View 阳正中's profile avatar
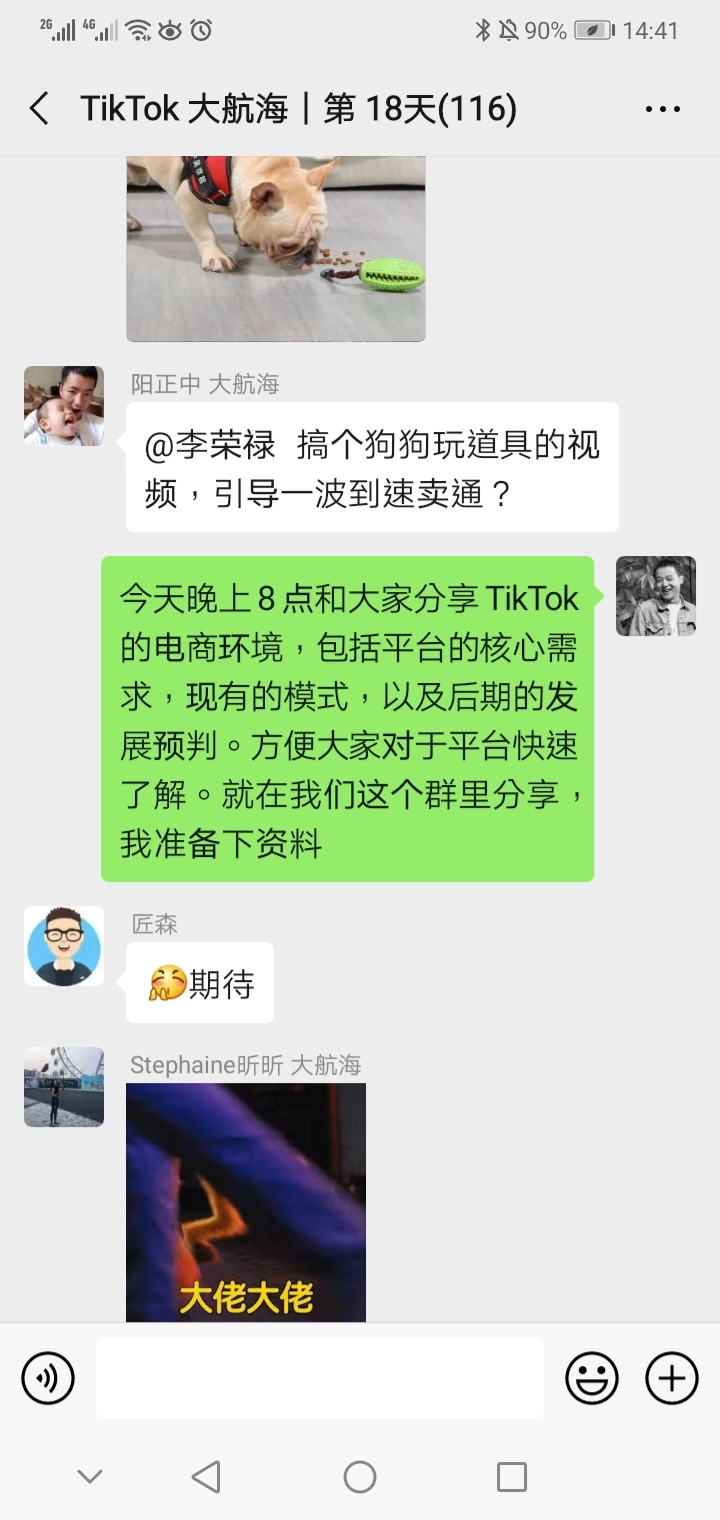Viewport: 720px width, 1520px height. coord(64,405)
